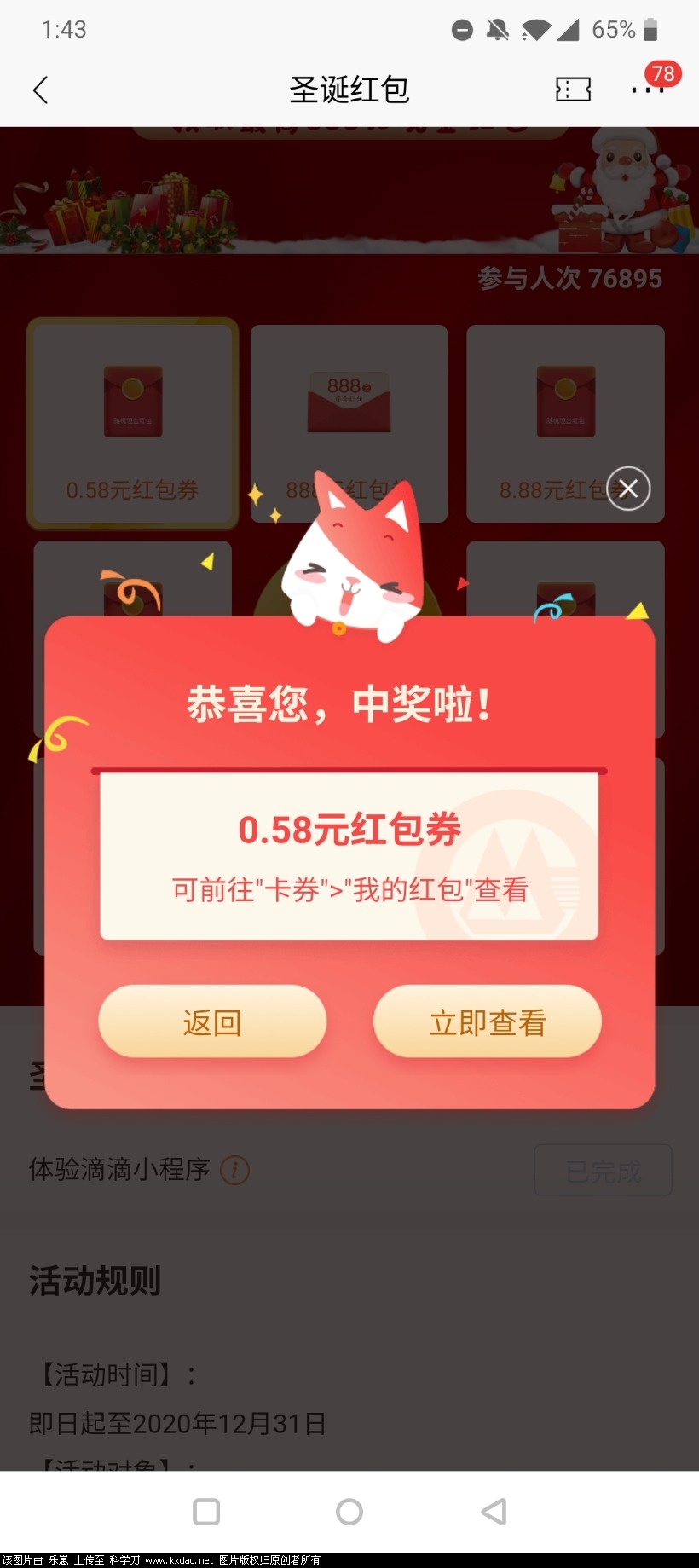Tap the 返回 button

212,1021
